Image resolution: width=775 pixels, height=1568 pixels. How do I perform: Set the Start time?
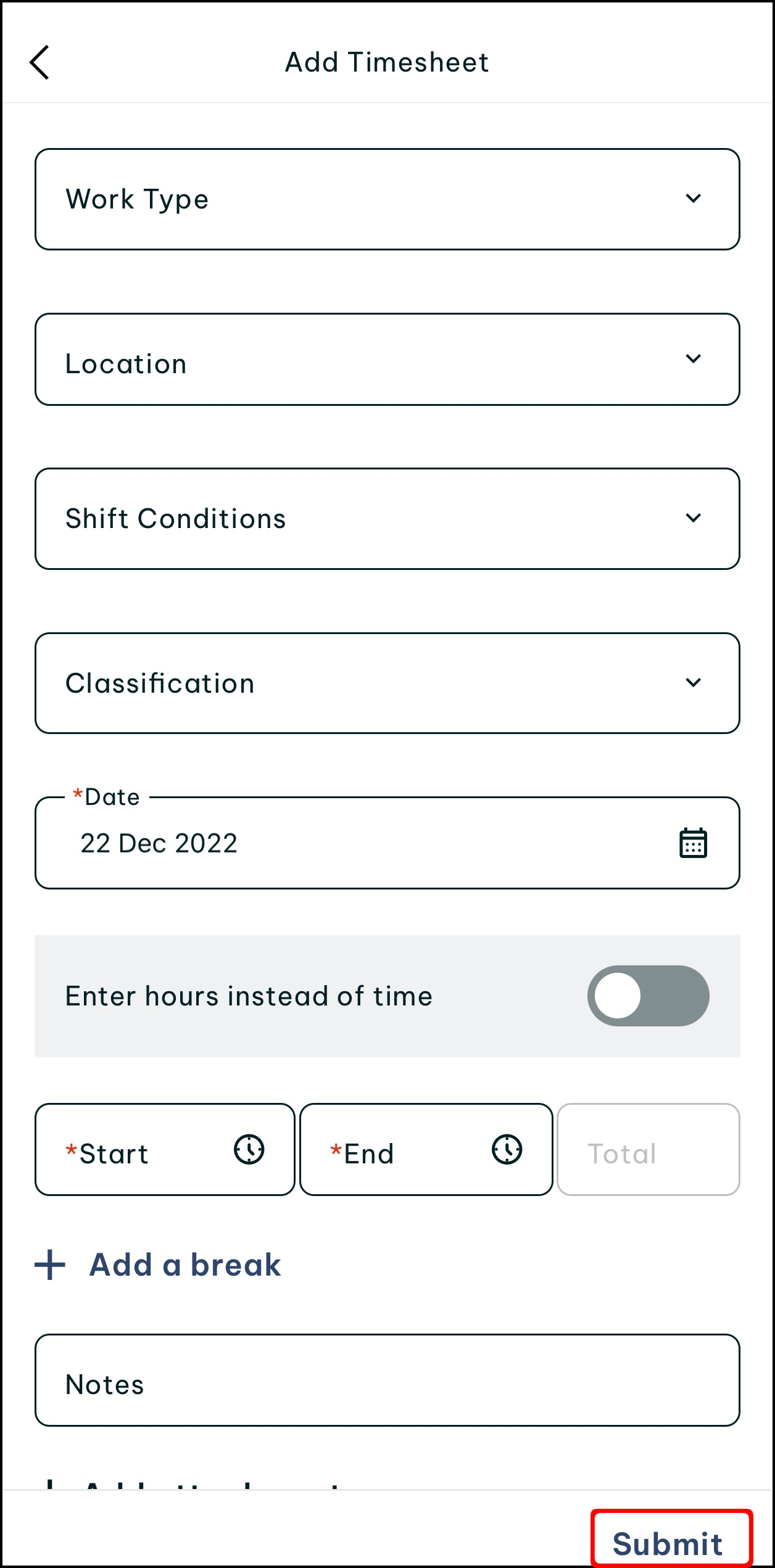[165, 1150]
